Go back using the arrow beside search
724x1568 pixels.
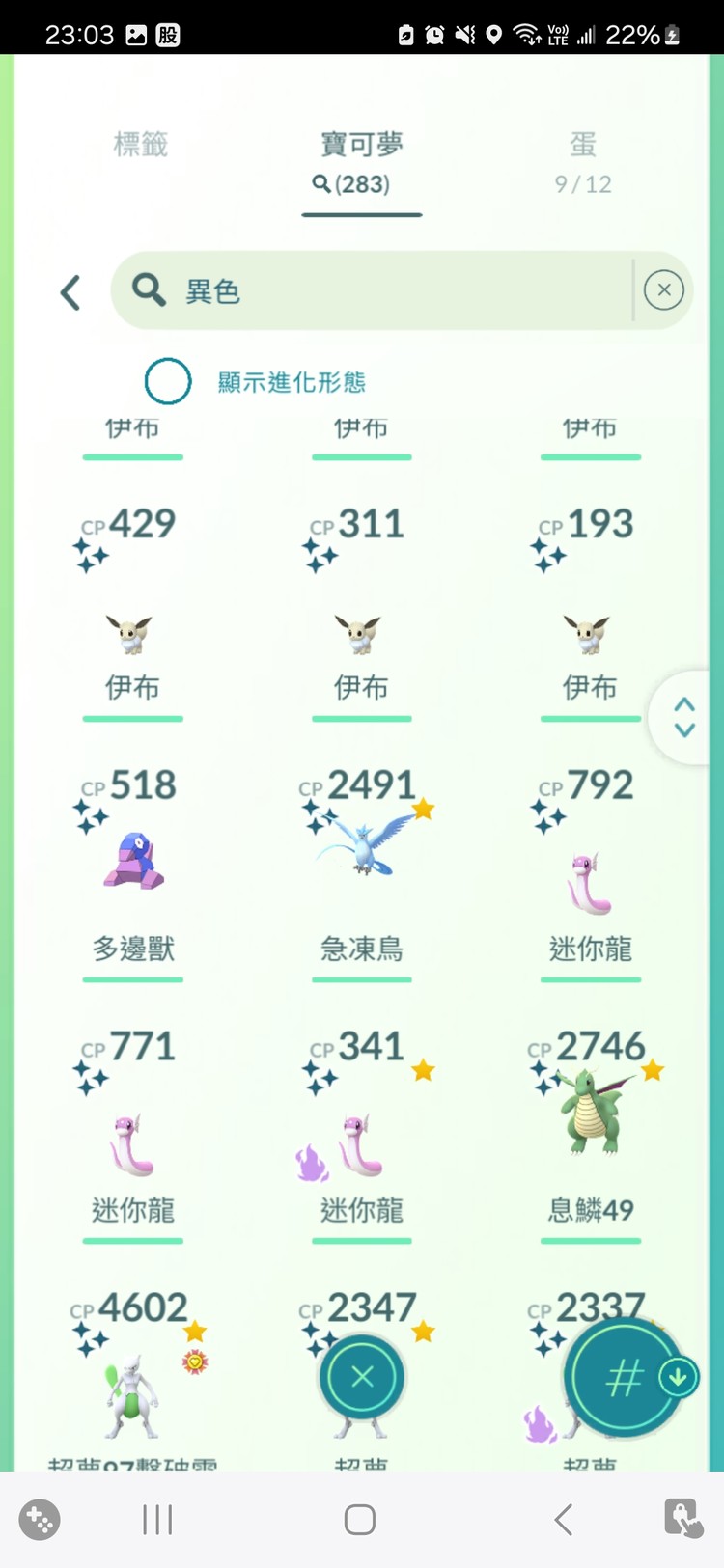70,292
